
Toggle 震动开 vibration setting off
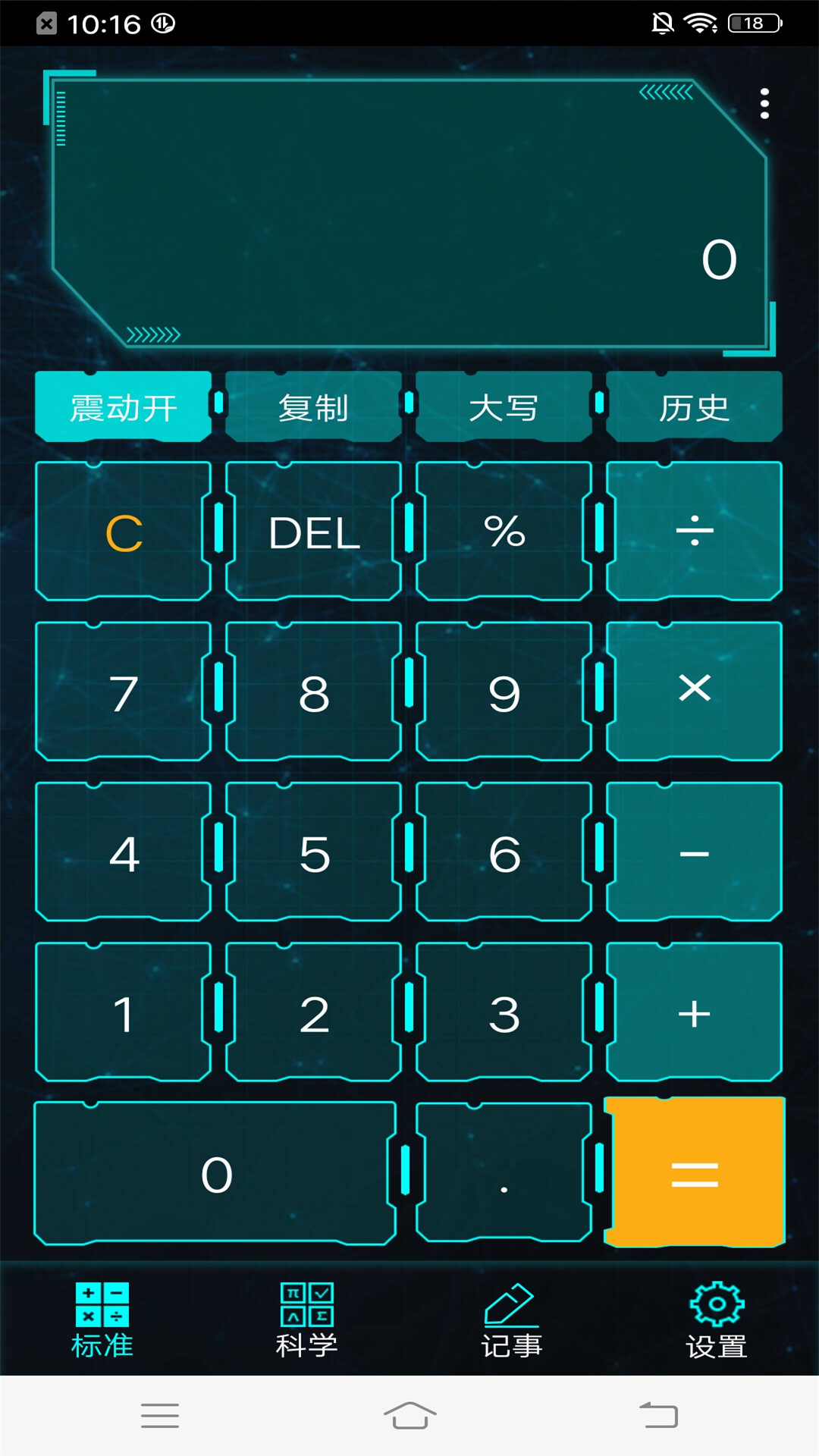[121, 407]
